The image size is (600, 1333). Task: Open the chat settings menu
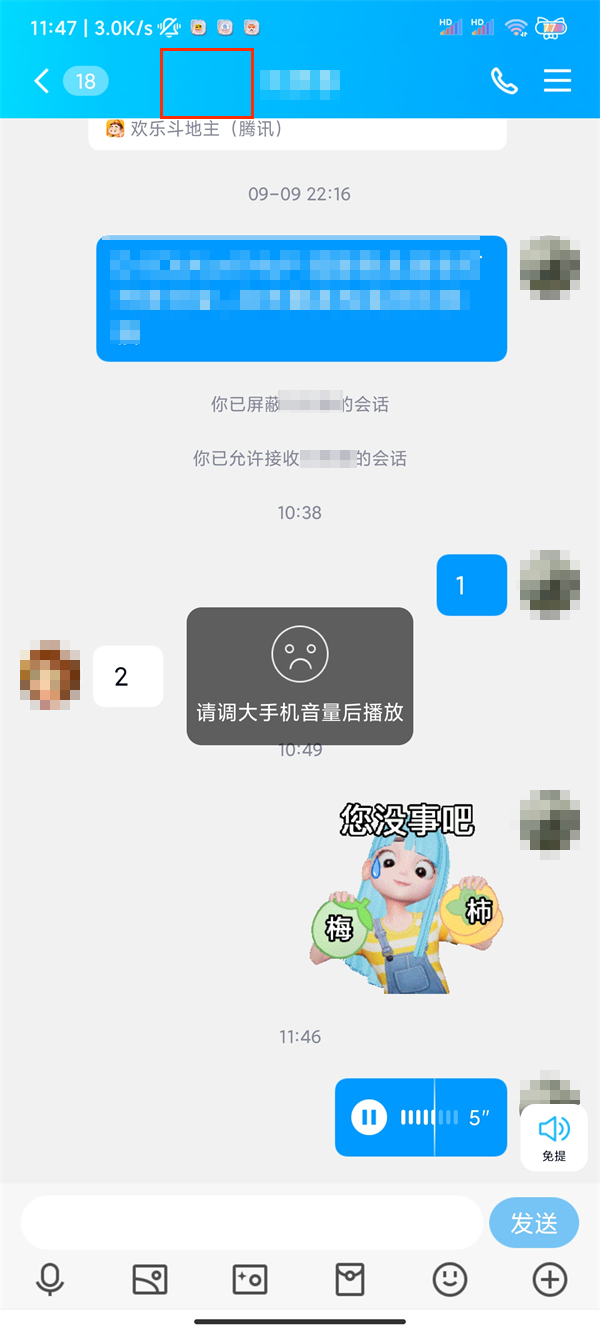tap(557, 81)
